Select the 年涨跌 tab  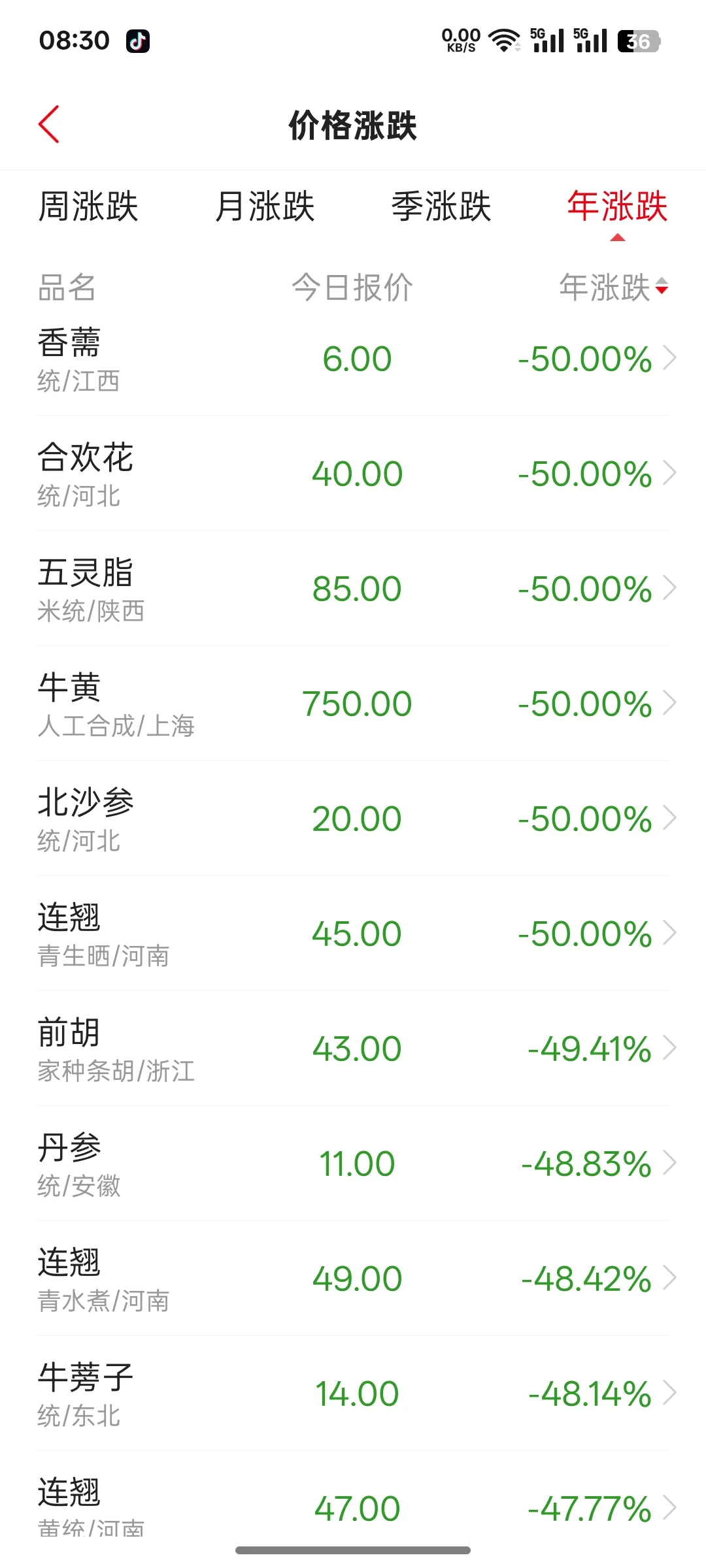click(x=618, y=206)
